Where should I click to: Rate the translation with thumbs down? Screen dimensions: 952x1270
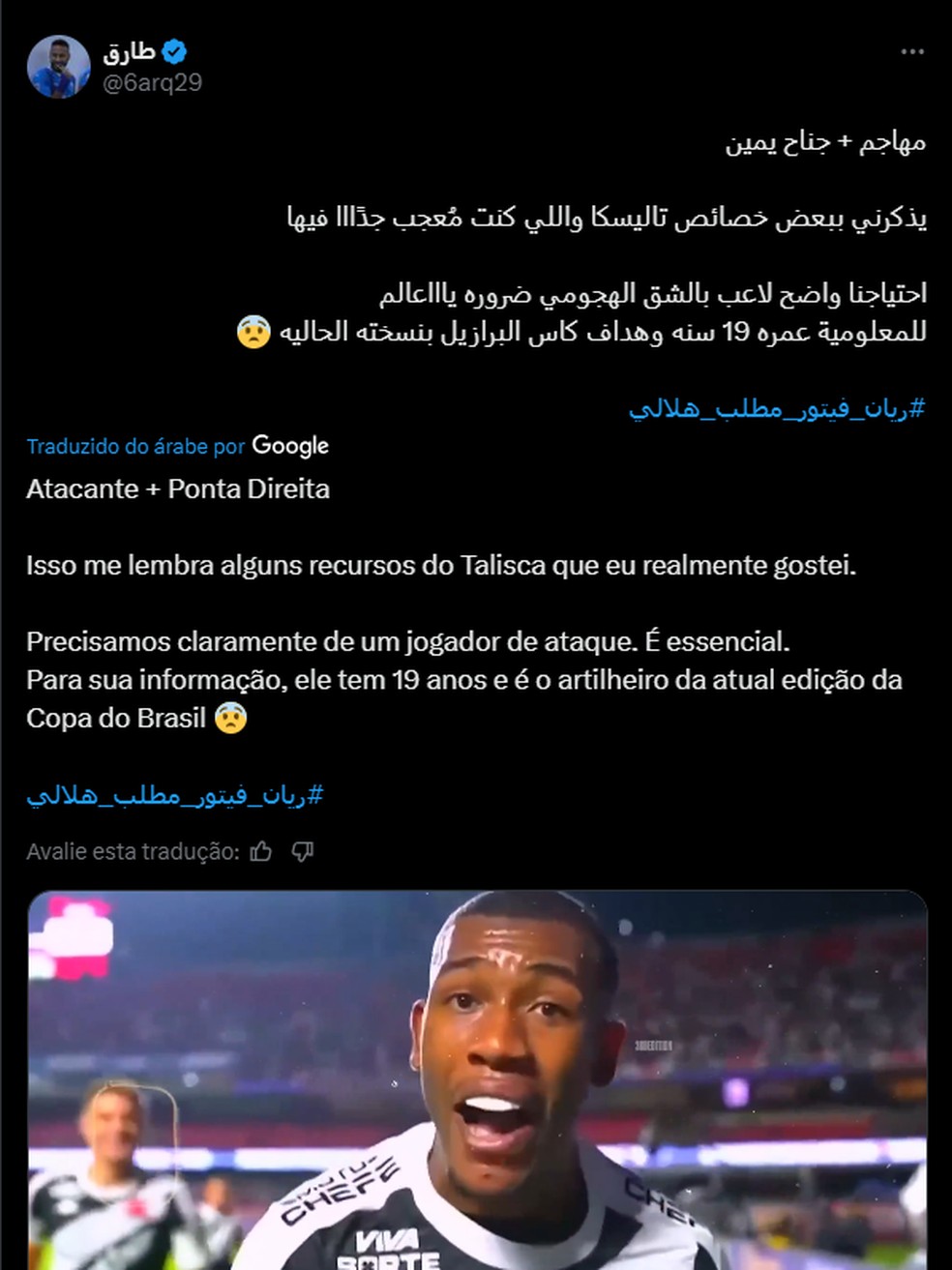[303, 851]
